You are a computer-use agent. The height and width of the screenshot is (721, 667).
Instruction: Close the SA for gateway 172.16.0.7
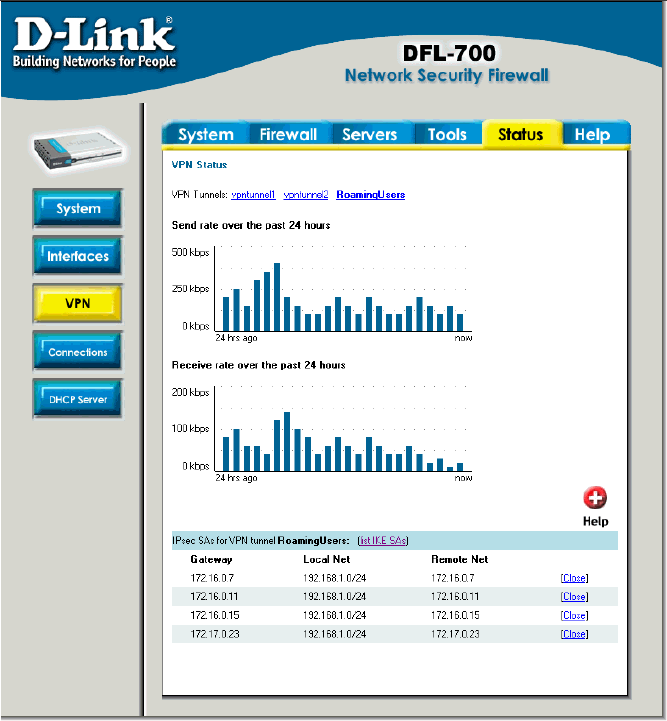click(x=574, y=578)
